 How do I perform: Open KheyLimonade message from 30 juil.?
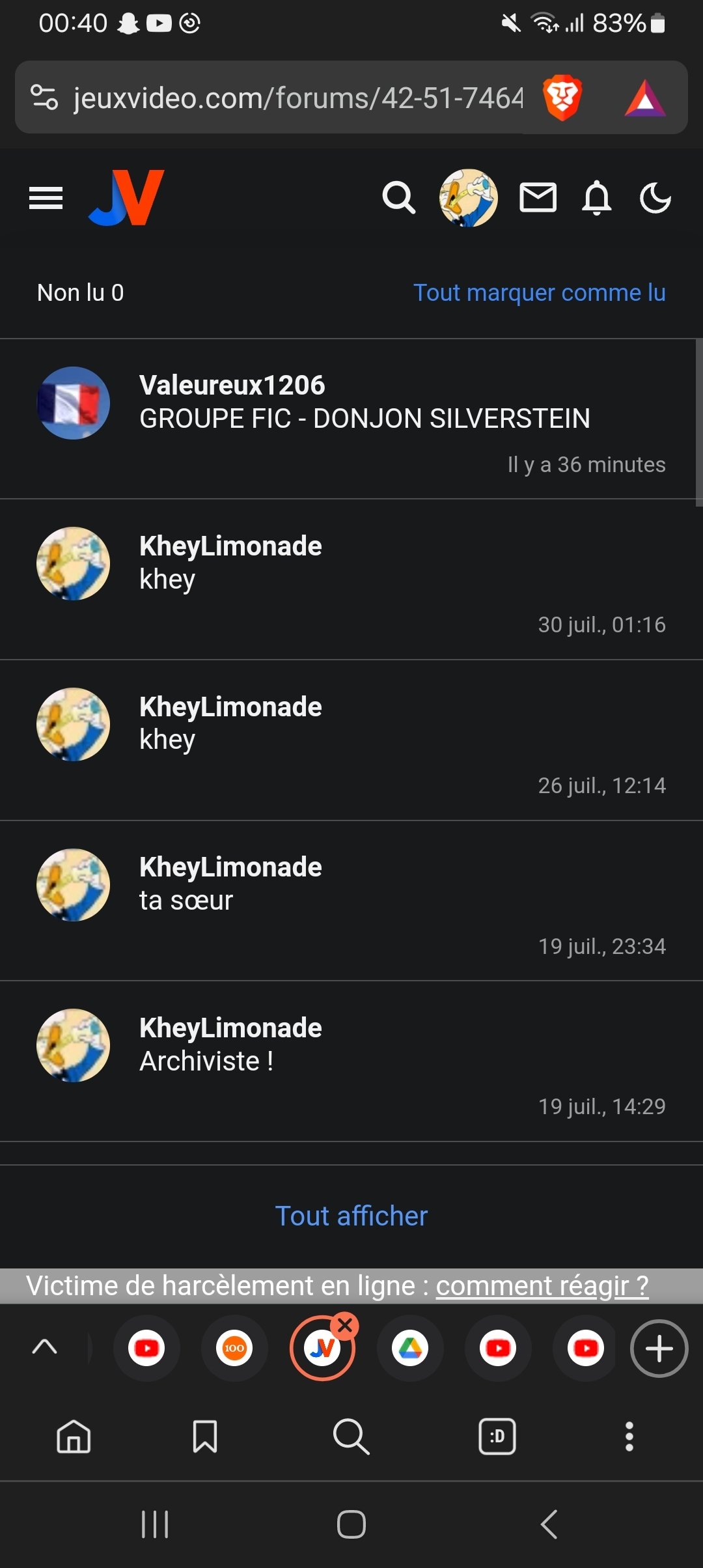click(x=351, y=580)
